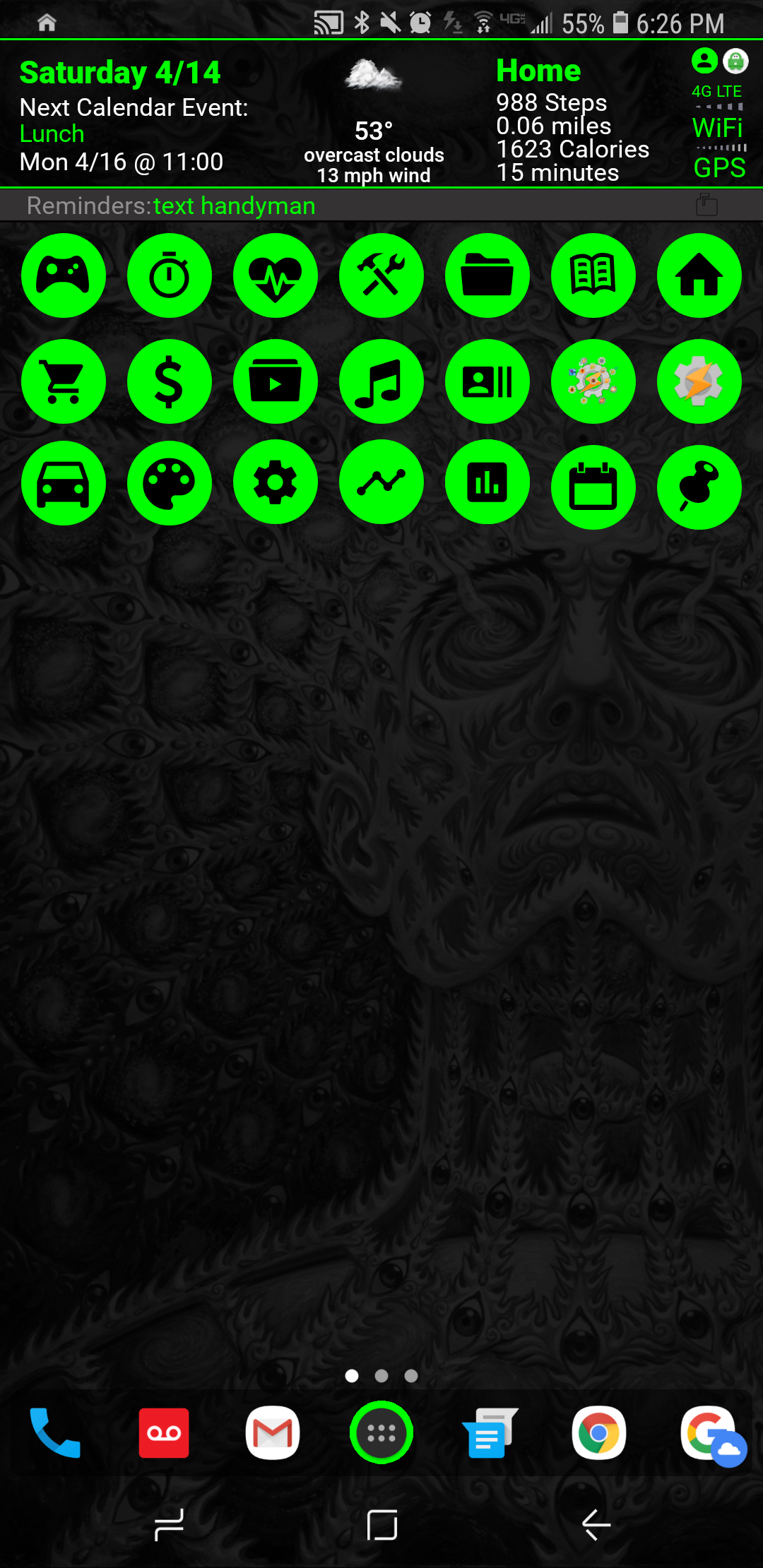Viewport: 763px width, 1568px height.
Task: Open the dollar sign finance folder
Action: 170,381
